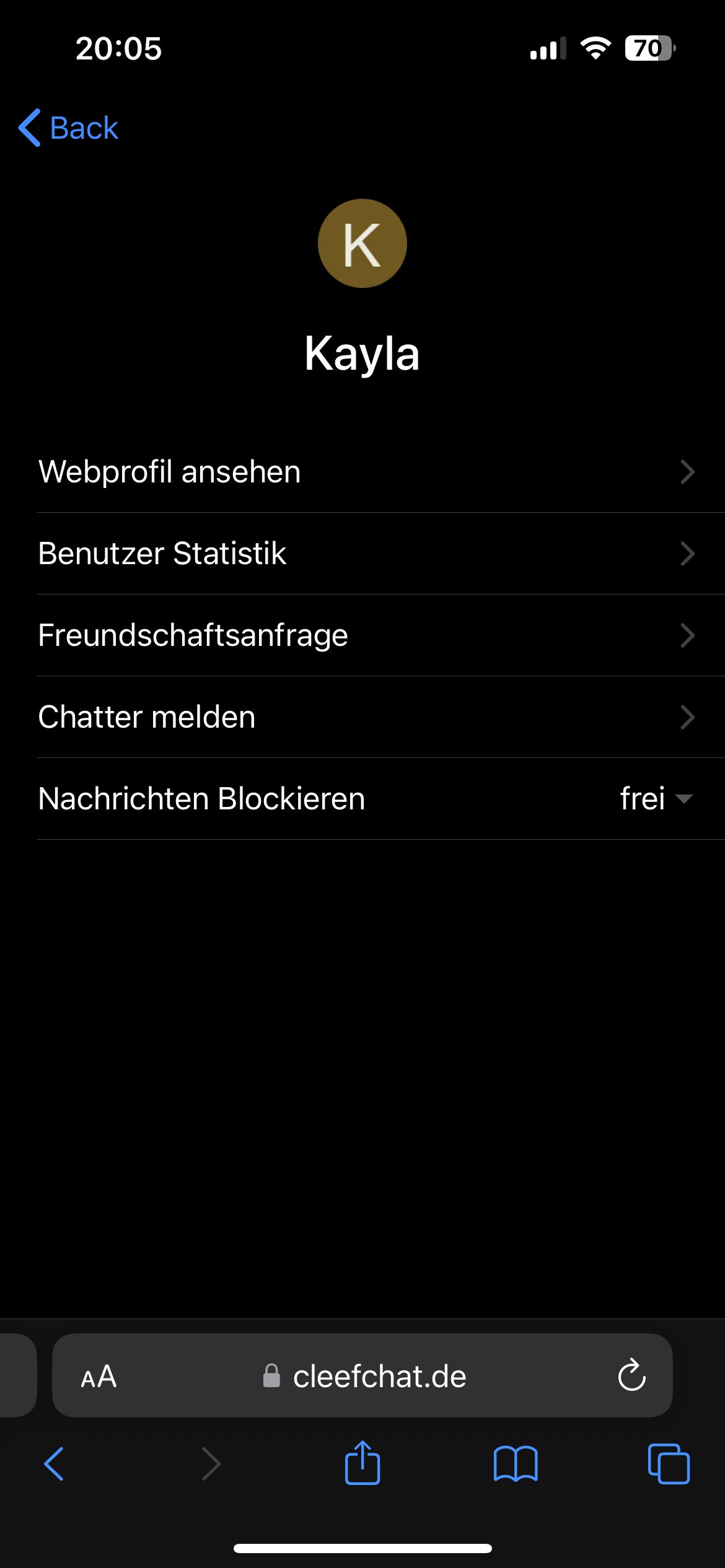Open the AA text size options
This screenshot has width=725, height=1568.
(x=99, y=1377)
